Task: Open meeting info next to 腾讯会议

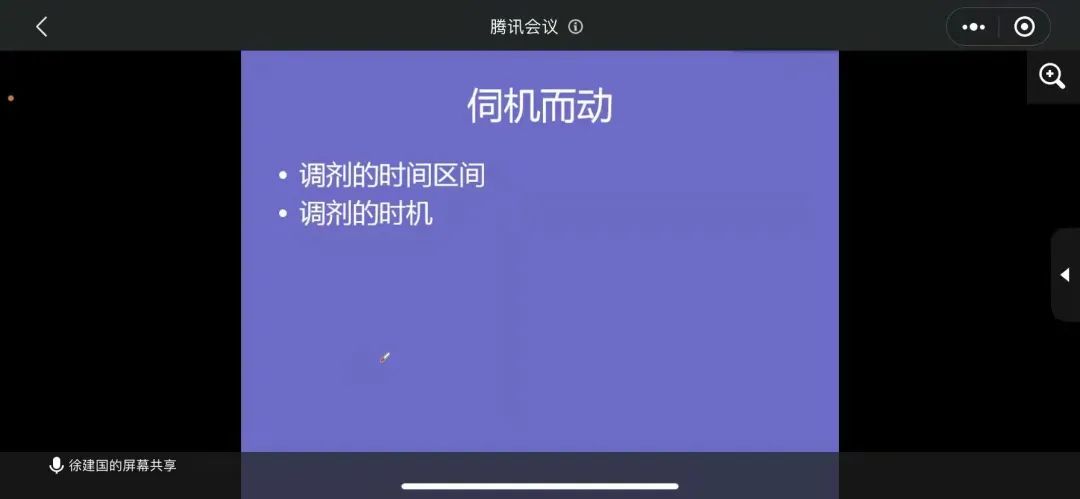Action: click(x=576, y=27)
